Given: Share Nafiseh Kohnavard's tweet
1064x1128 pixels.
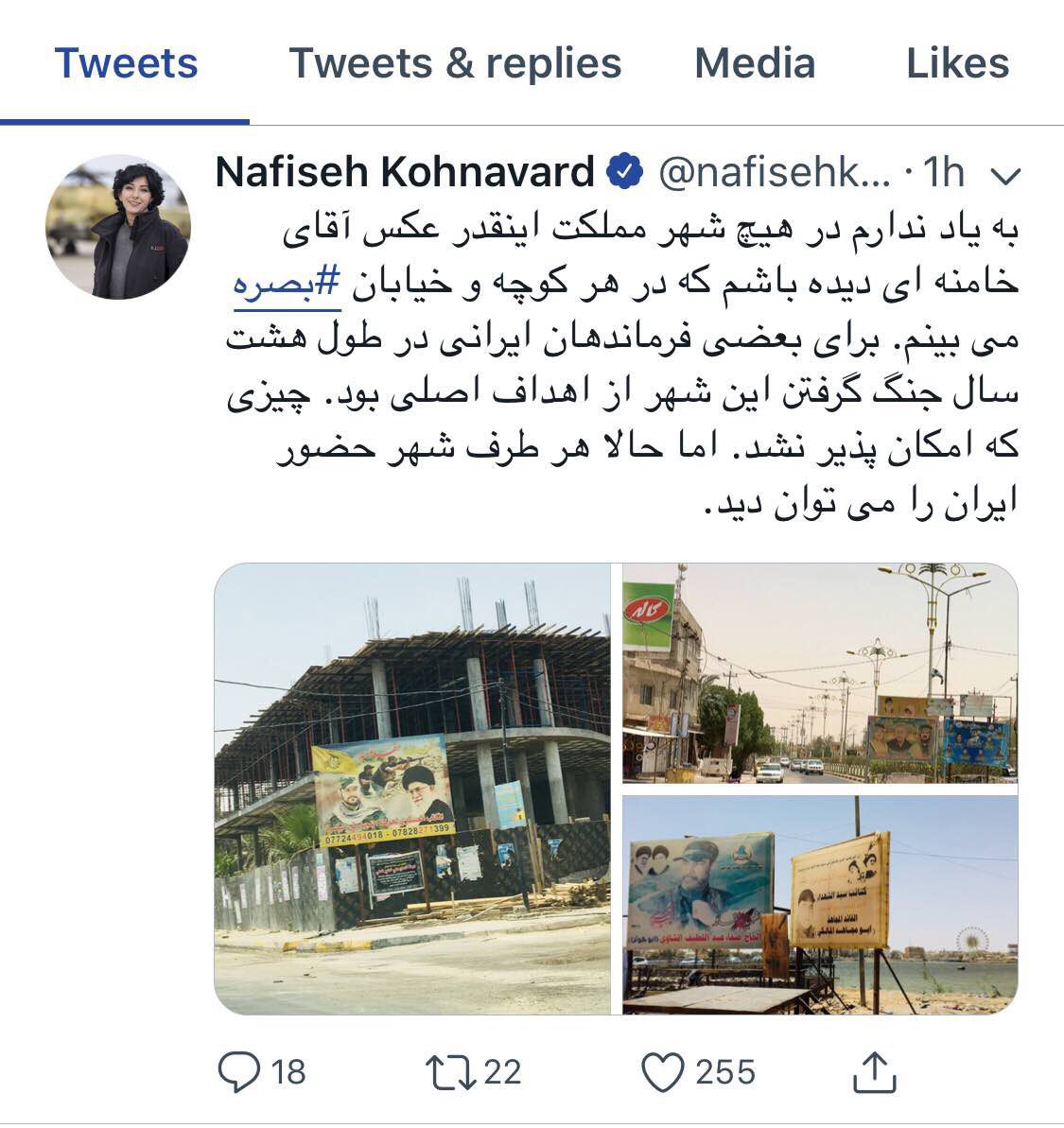Looking at the screenshot, I should (x=874, y=1072).
